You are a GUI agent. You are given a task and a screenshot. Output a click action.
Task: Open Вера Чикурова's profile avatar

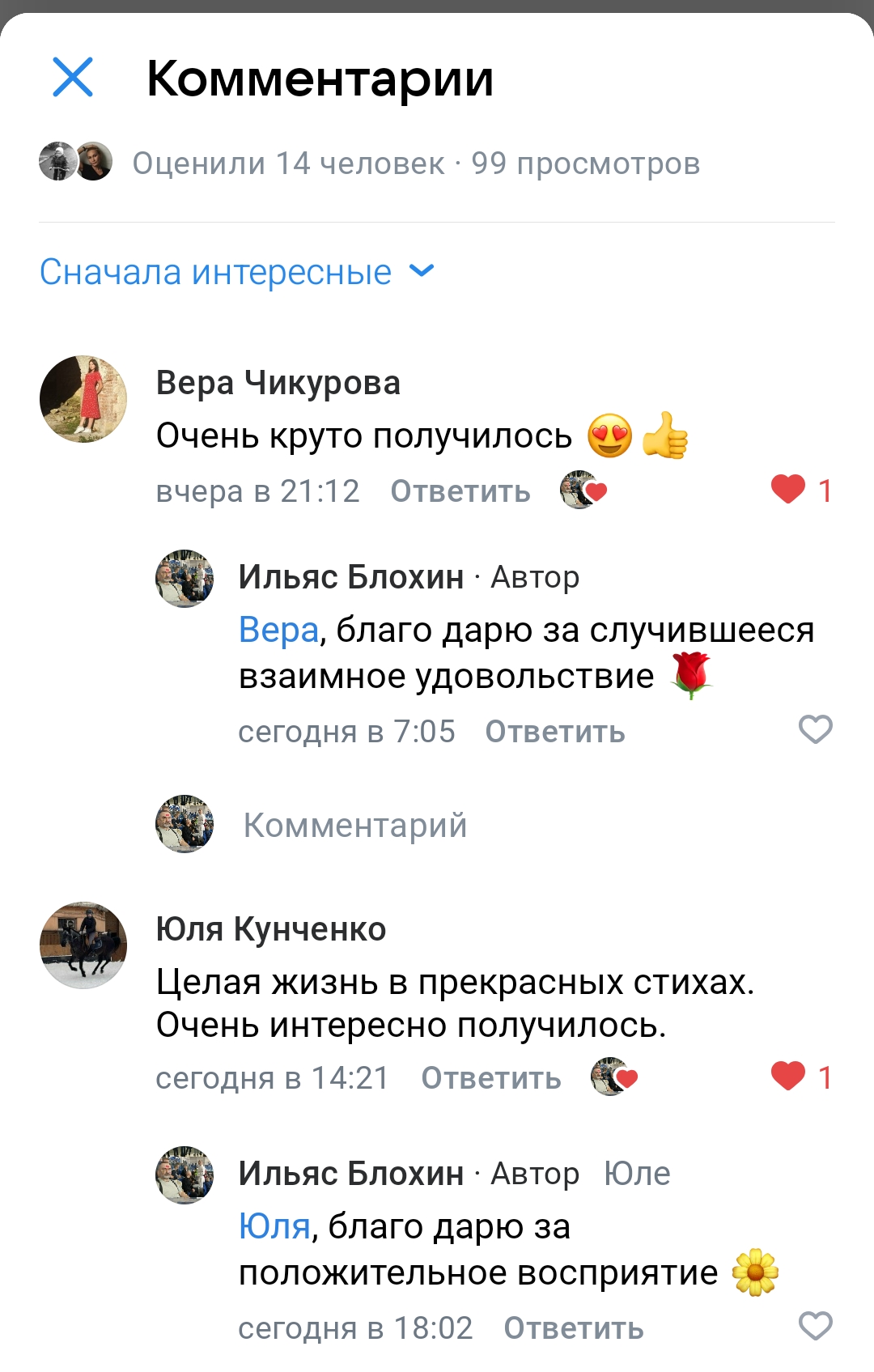83,399
